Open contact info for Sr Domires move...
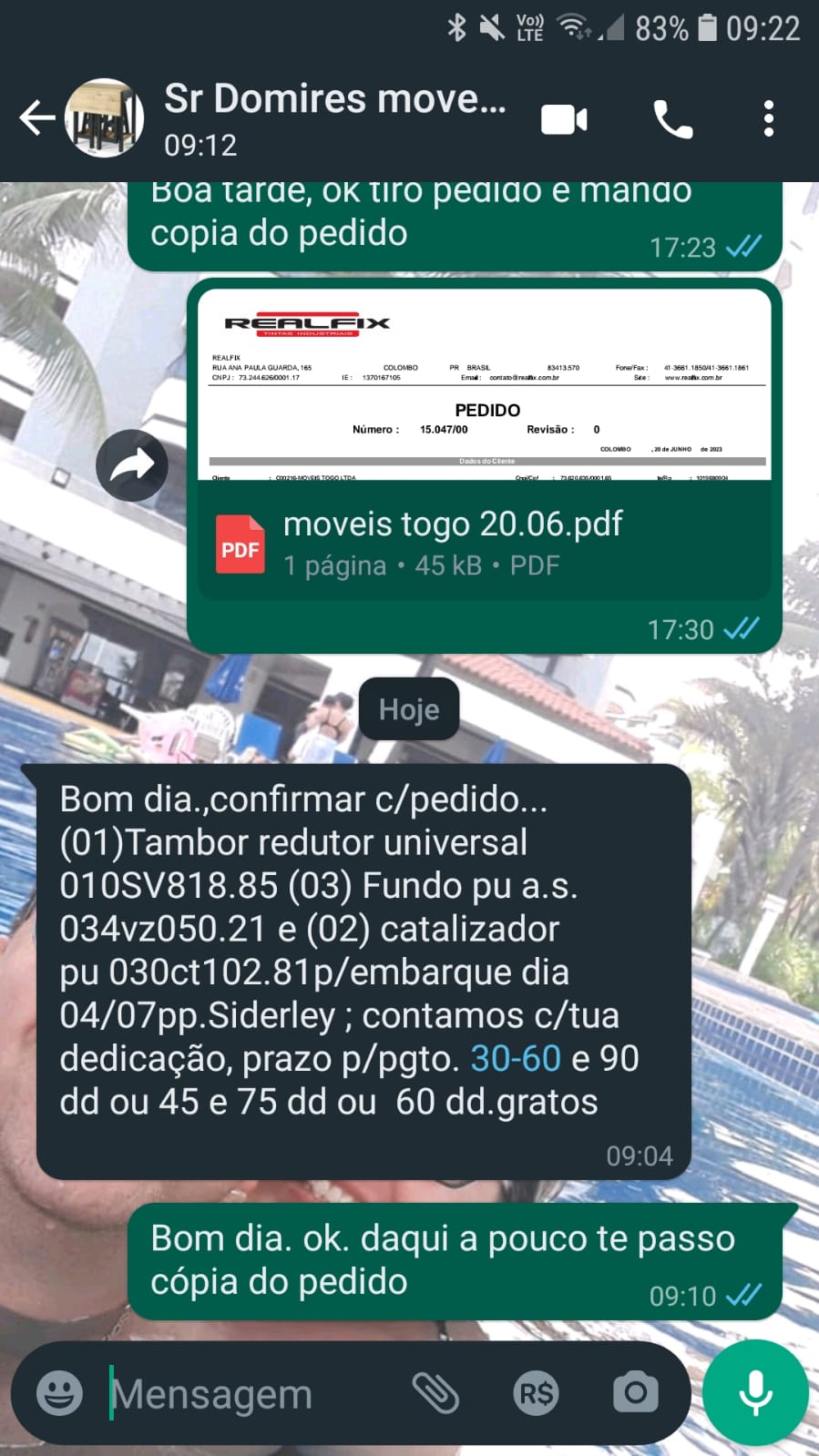 click(x=334, y=118)
